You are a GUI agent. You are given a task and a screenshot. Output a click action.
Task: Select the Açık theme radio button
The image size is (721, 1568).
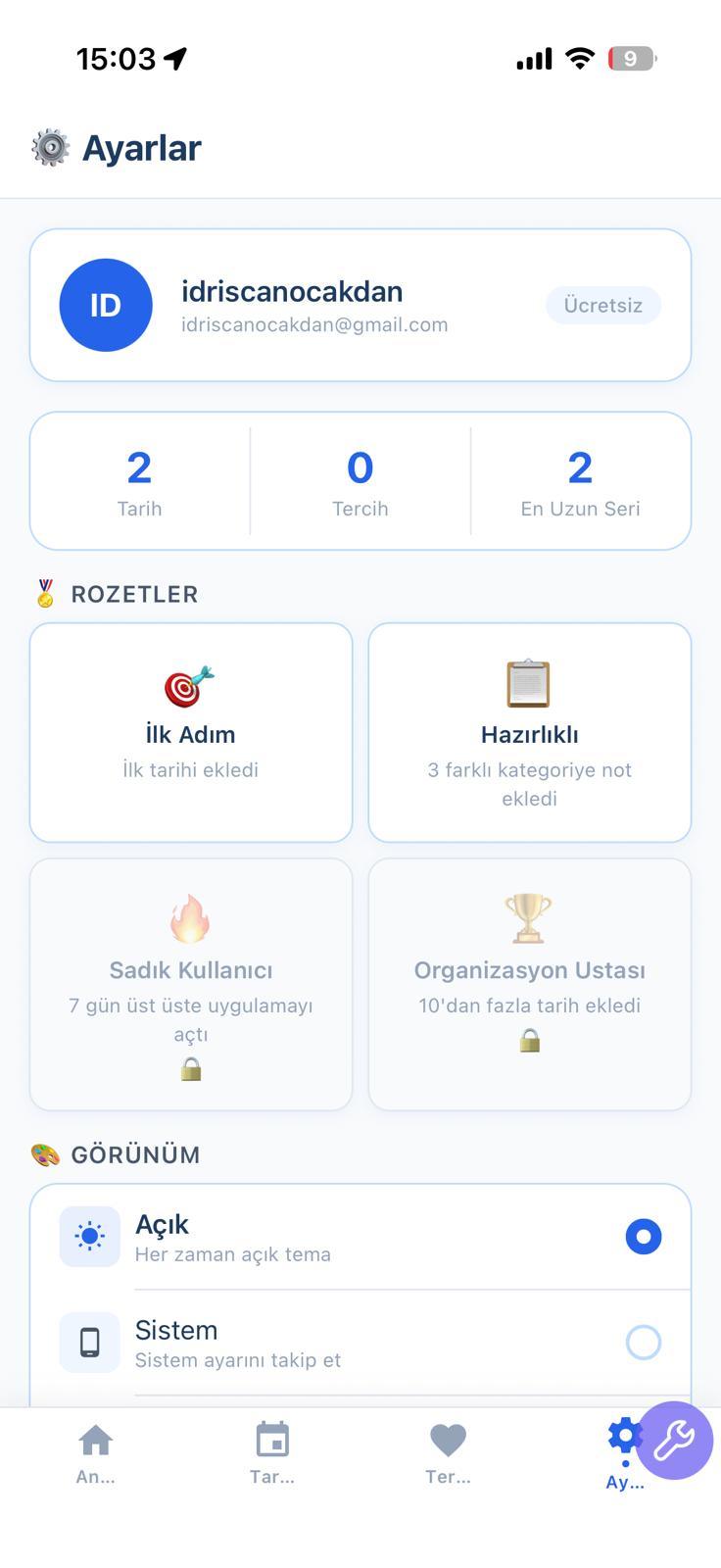coord(644,1236)
